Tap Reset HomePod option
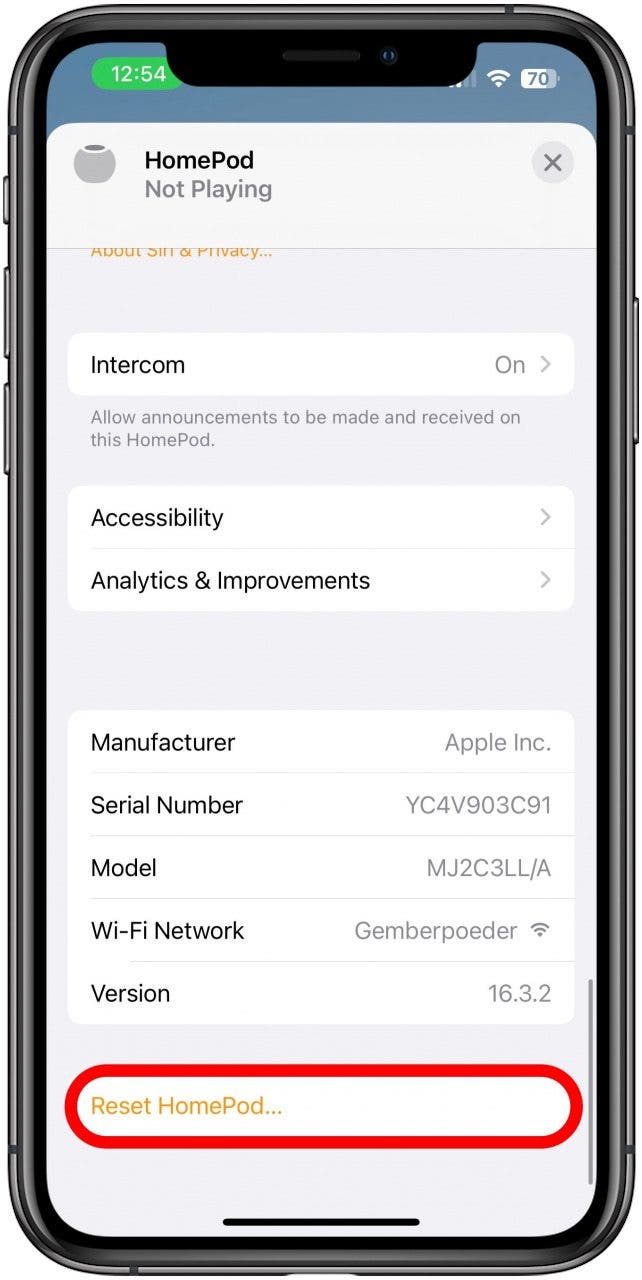Viewport: 642px width, 1280px height. point(187,1106)
